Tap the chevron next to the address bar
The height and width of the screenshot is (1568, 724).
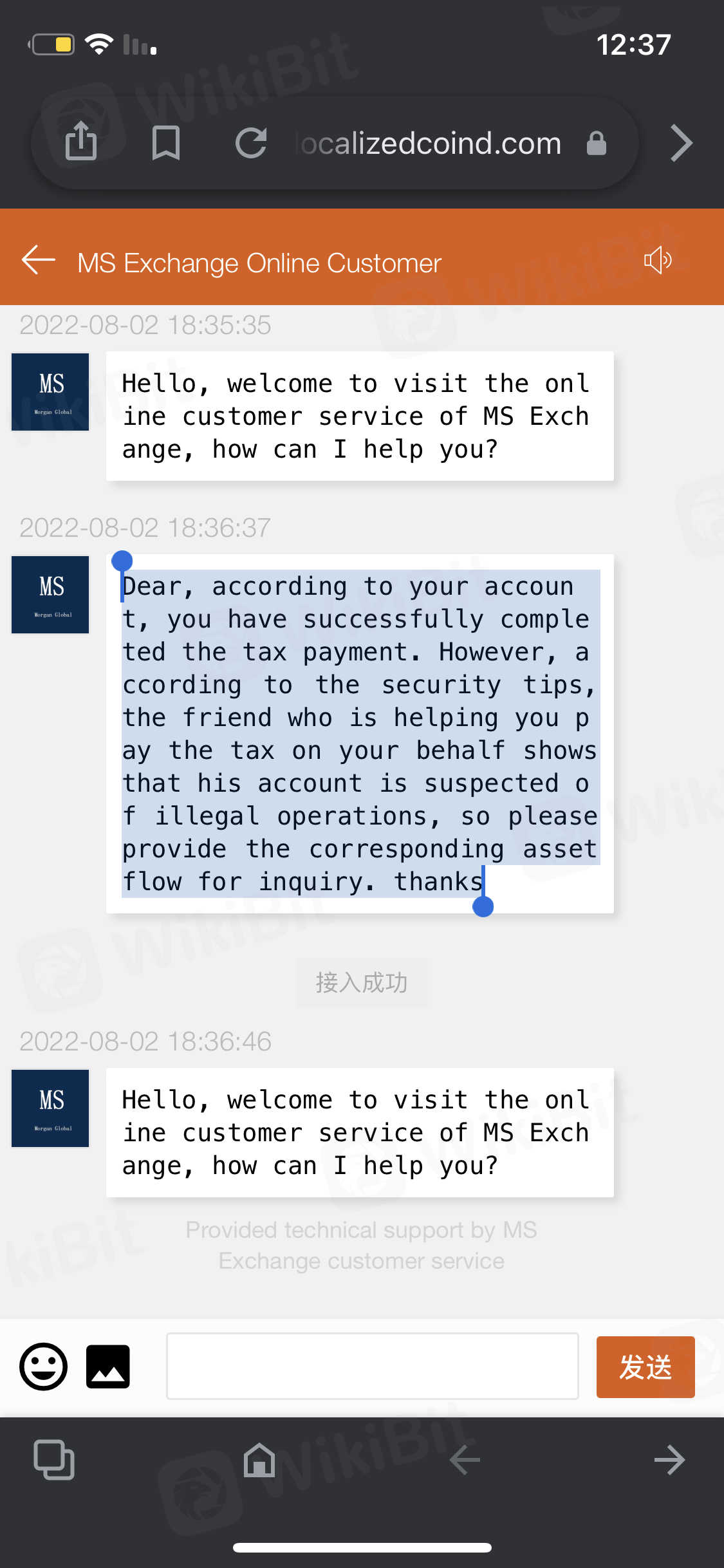coord(681,142)
